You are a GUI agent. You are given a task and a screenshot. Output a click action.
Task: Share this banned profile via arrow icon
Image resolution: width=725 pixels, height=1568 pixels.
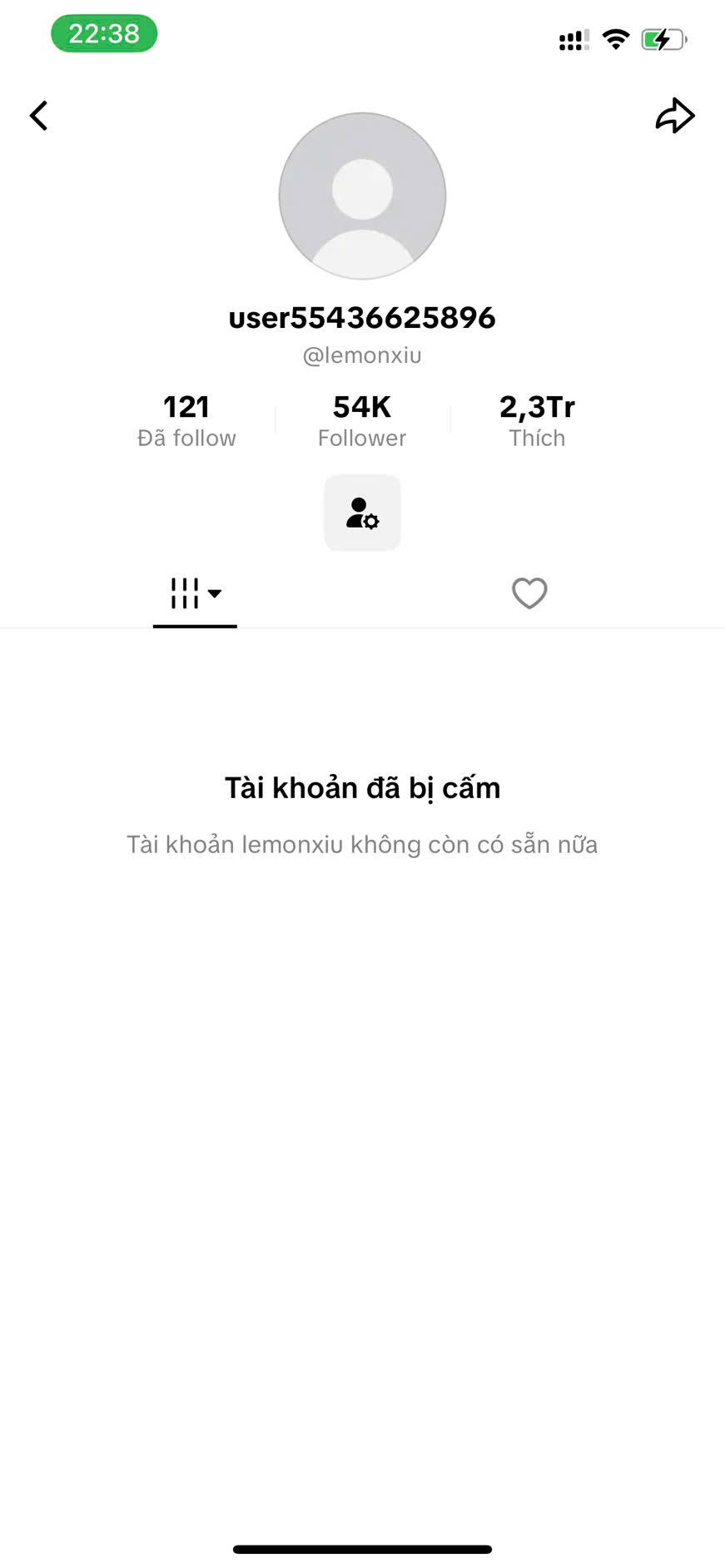[674, 116]
